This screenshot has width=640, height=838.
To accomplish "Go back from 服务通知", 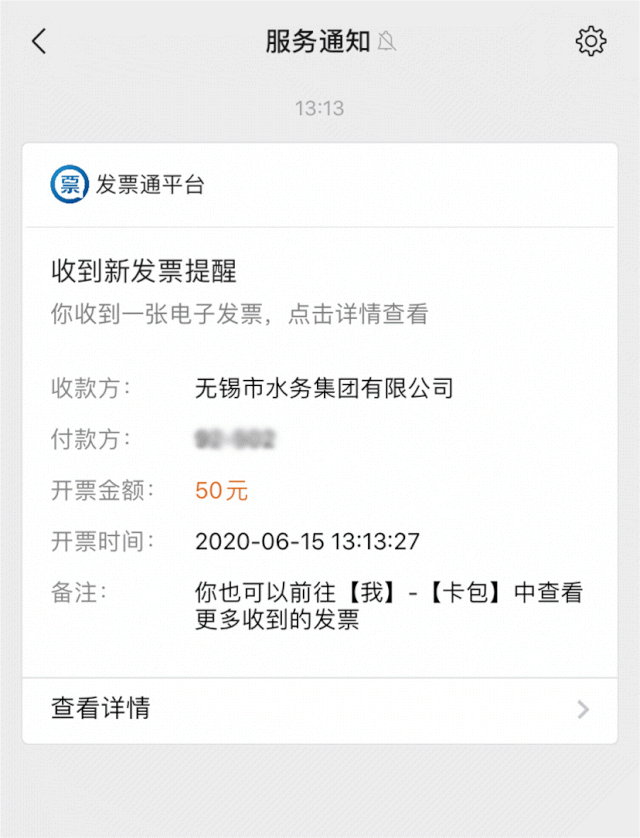I will tap(39, 42).
